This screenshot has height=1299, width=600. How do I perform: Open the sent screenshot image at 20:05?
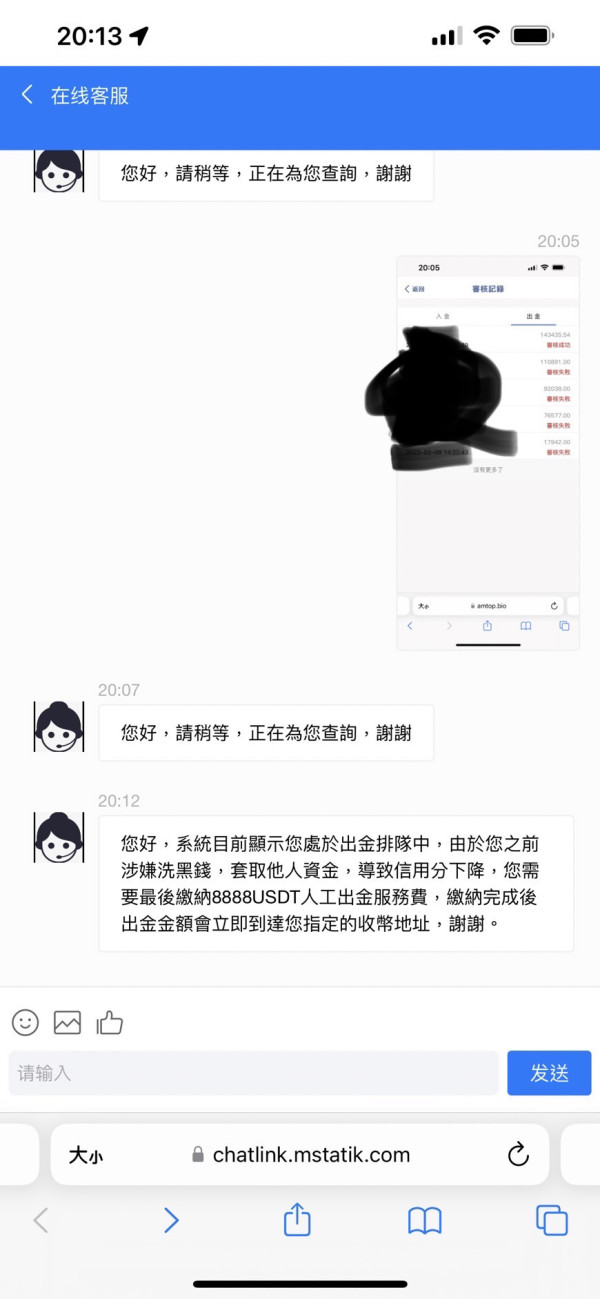coord(488,453)
